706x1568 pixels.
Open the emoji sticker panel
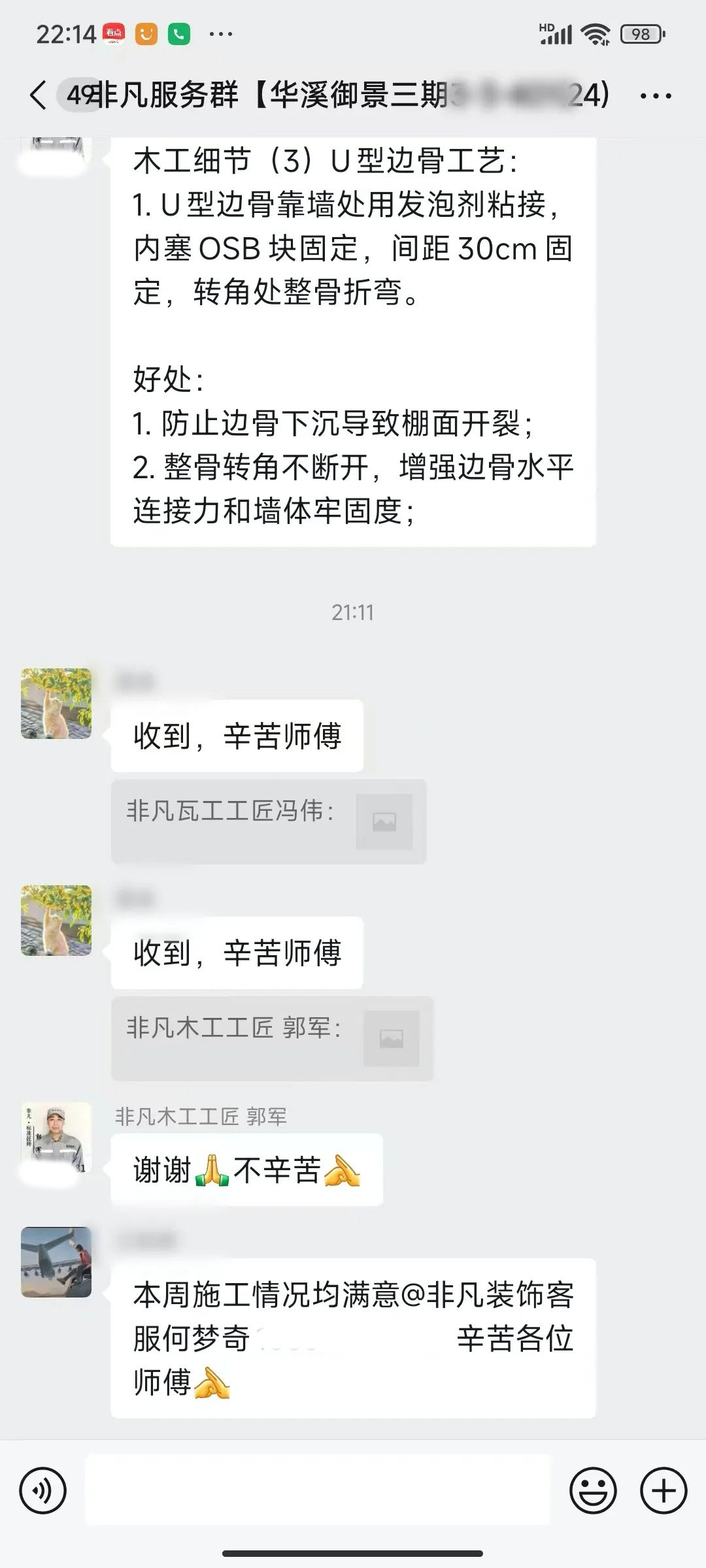[x=593, y=1492]
